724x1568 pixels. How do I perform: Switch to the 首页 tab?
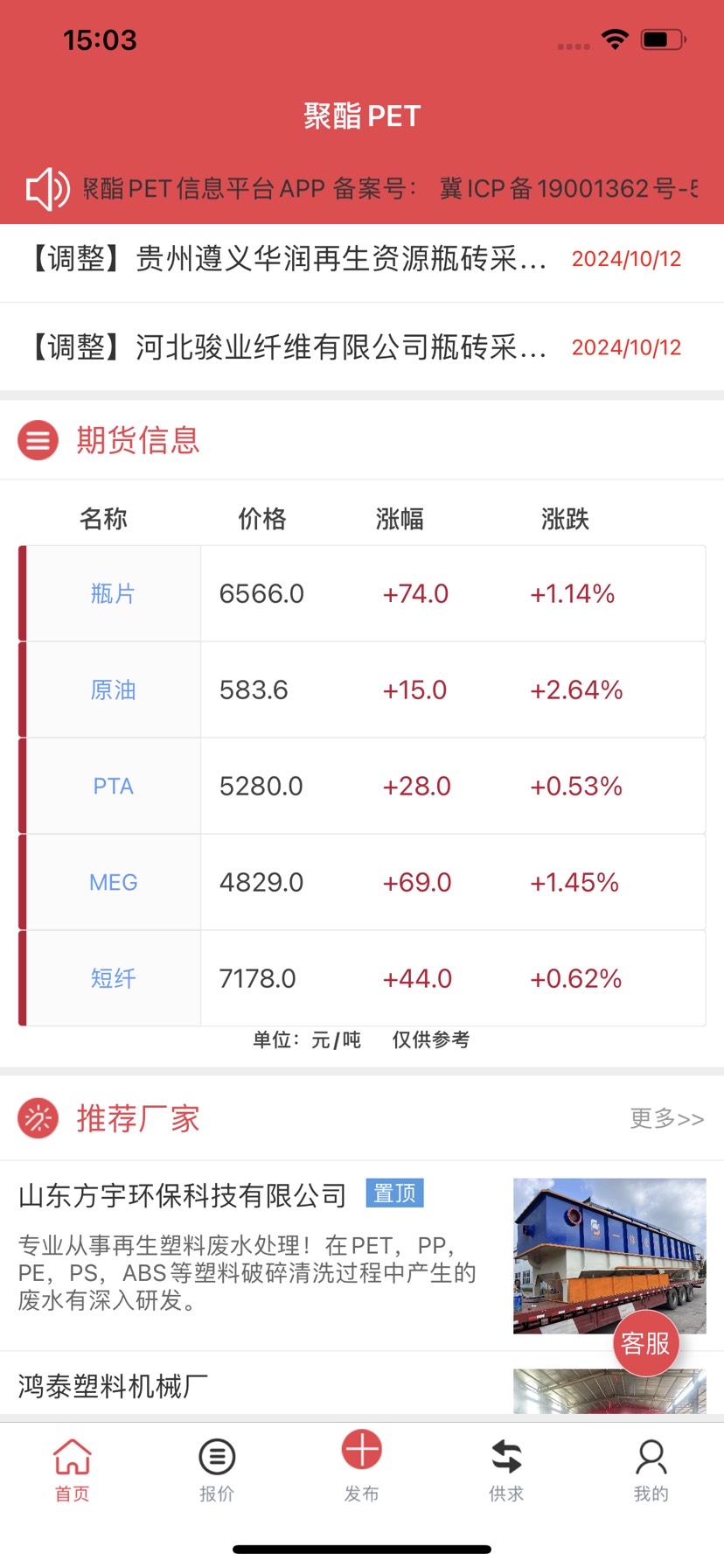click(x=73, y=1470)
